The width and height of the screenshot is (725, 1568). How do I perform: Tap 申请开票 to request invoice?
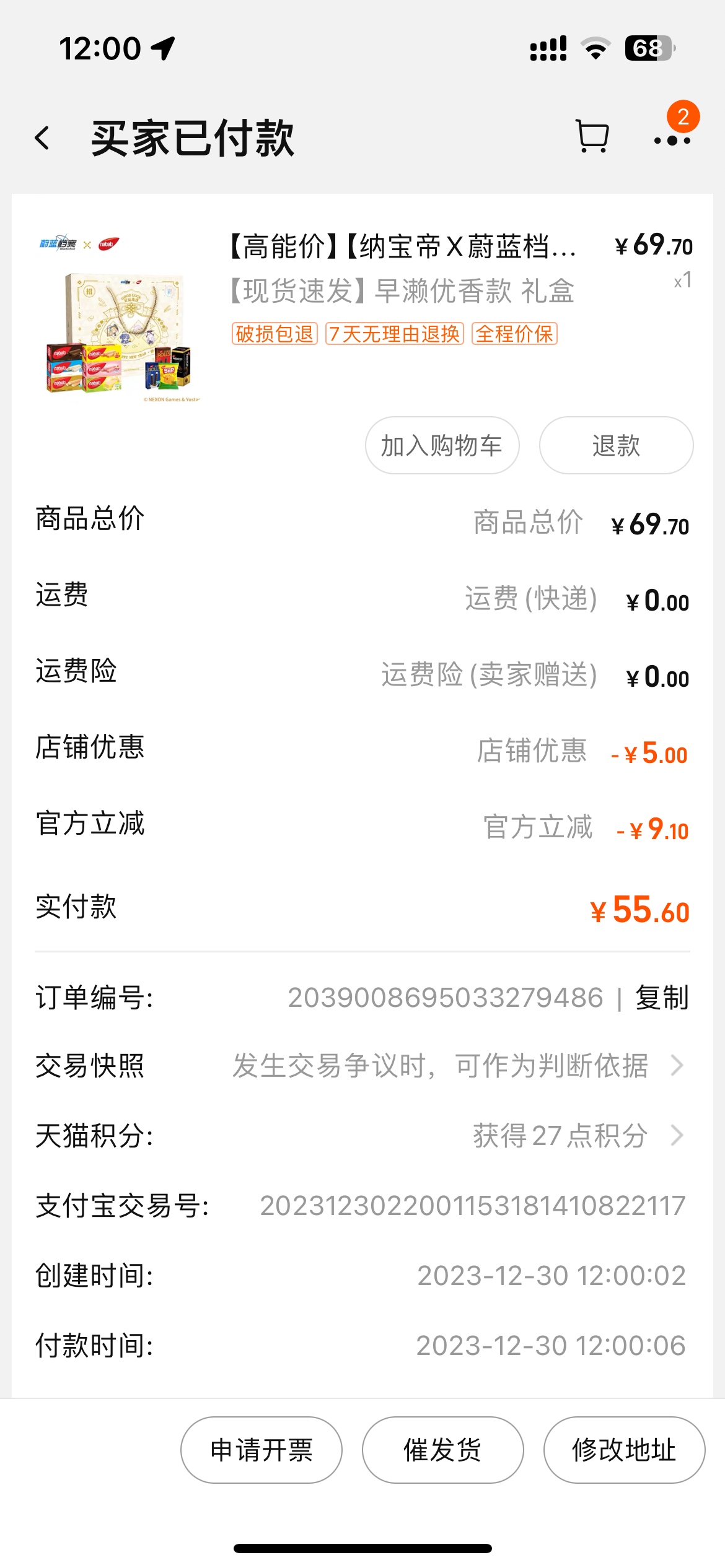[261, 1450]
